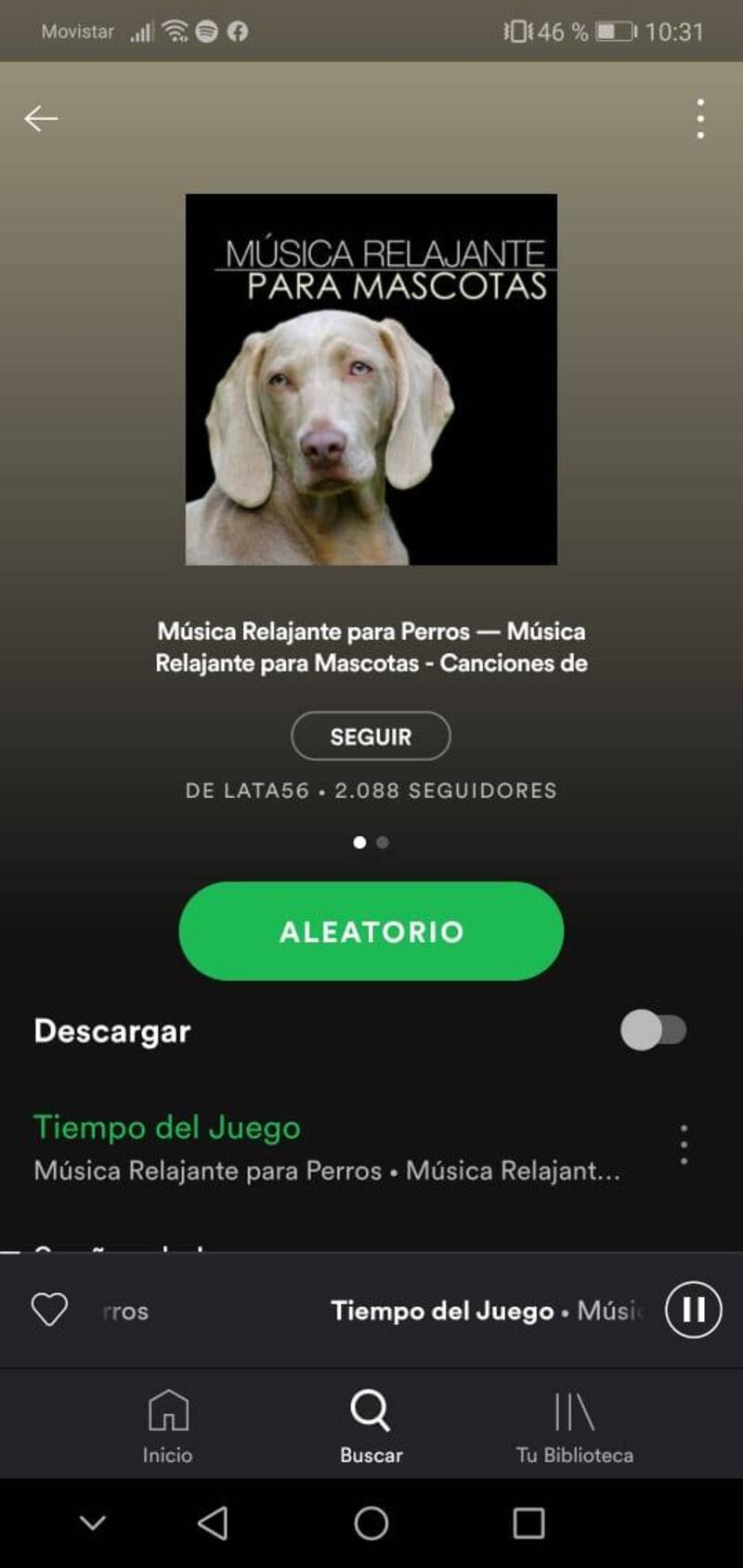Open the playlist overflow menu
Screen dimensions: 743x1568
tap(700, 119)
